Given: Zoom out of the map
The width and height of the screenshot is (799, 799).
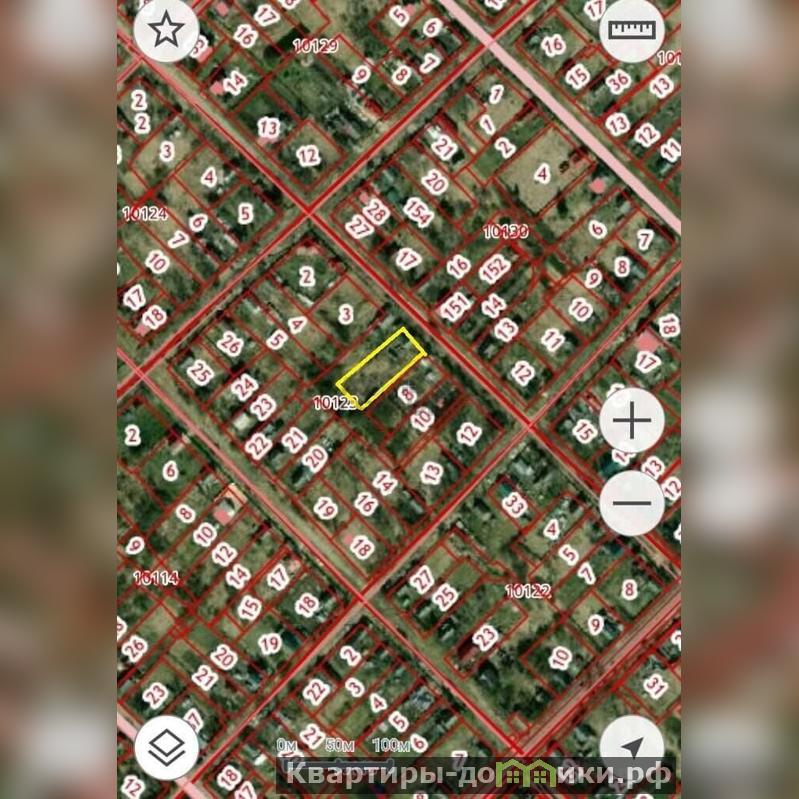Looking at the screenshot, I should (x=632, y=503).
